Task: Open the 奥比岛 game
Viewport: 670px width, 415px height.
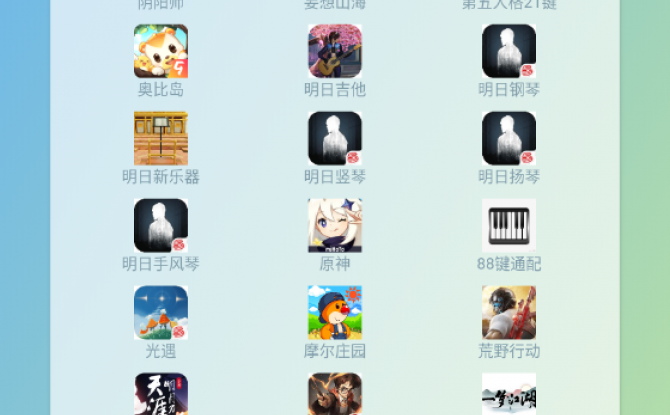Action: click(x=161, y=52)
